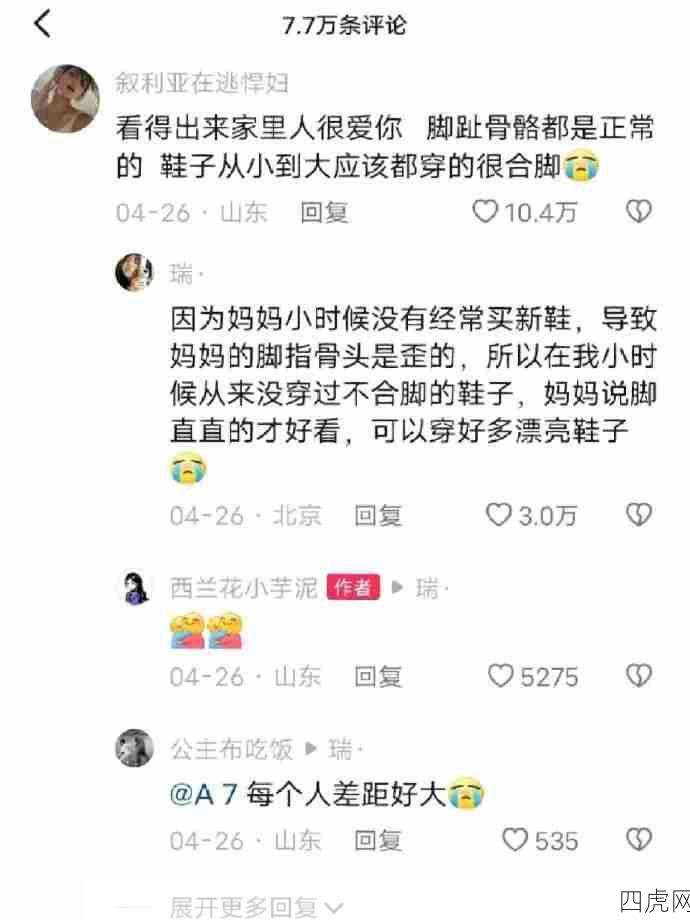Like the author's reply with 5275 likes

(x=500, y=677)
